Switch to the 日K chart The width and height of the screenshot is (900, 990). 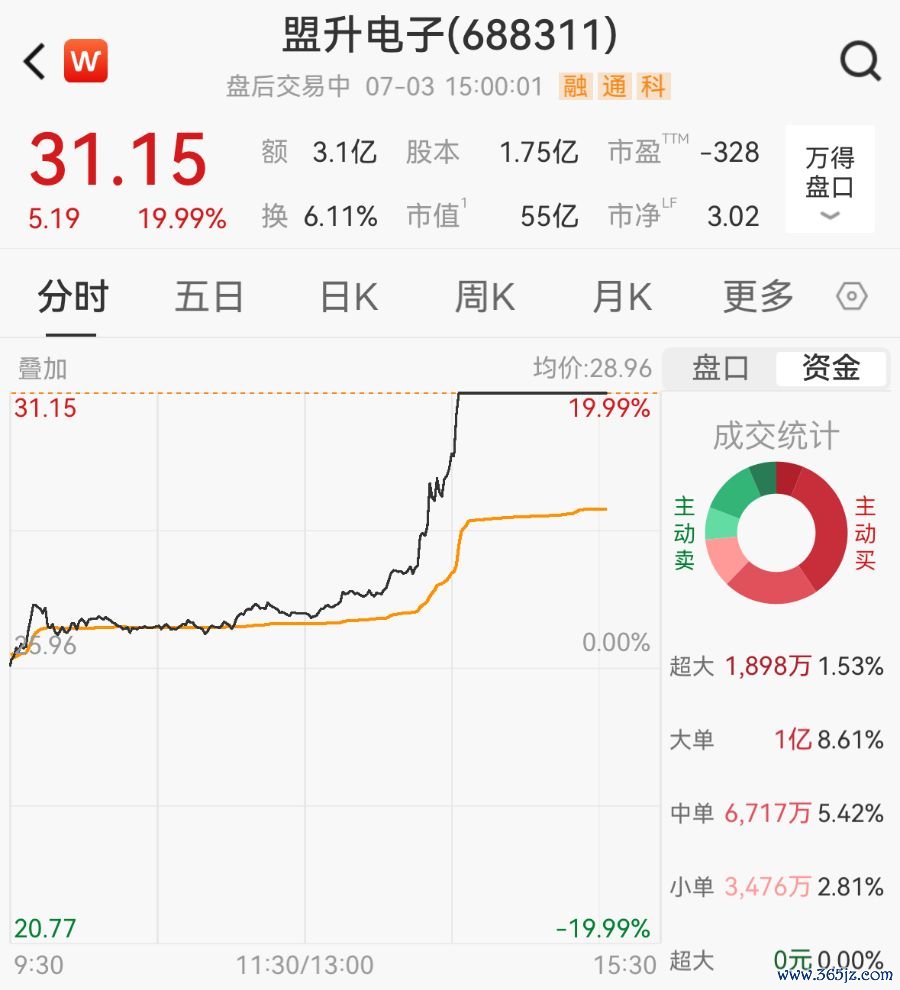(349, 296)
